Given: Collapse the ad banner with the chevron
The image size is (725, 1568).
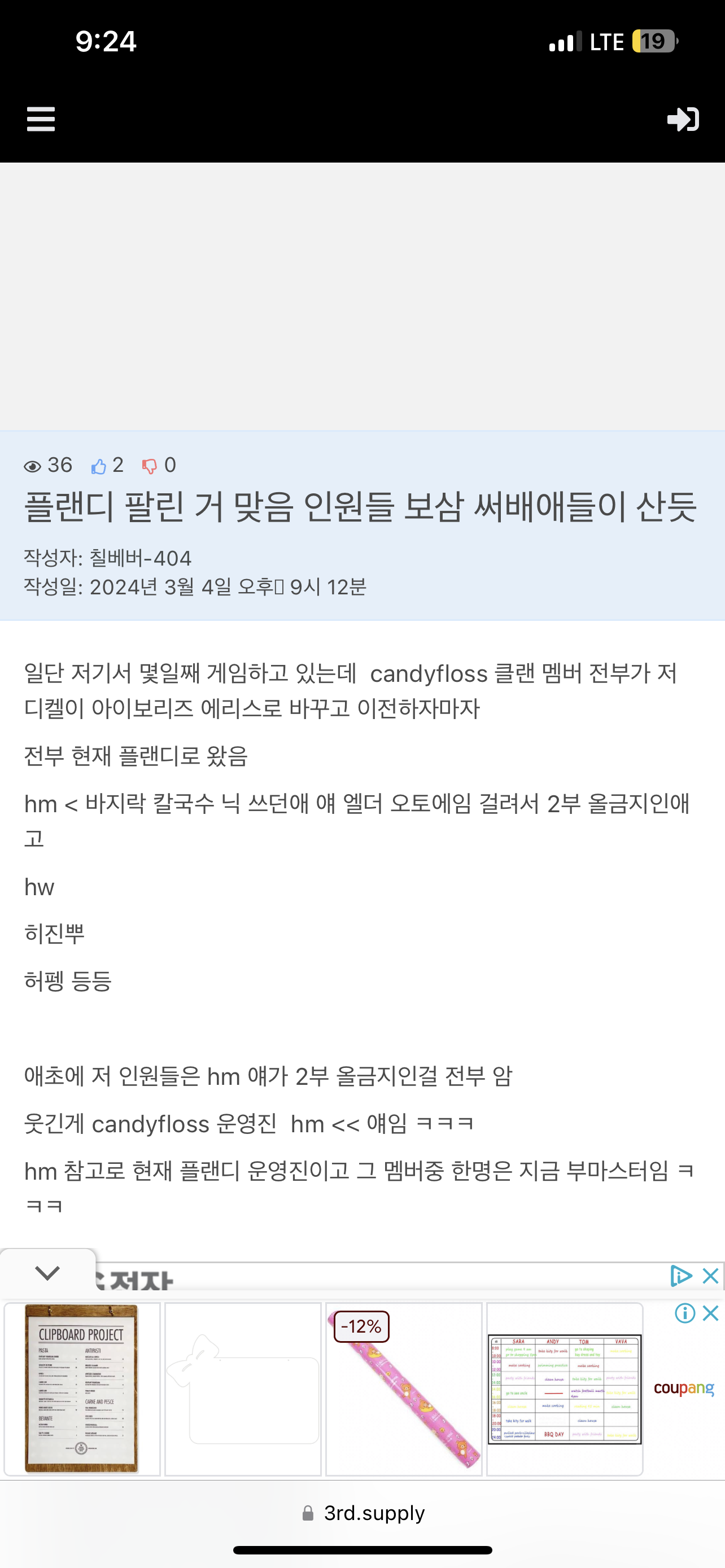Looking at the screenshot, I should coord(47,1272).
